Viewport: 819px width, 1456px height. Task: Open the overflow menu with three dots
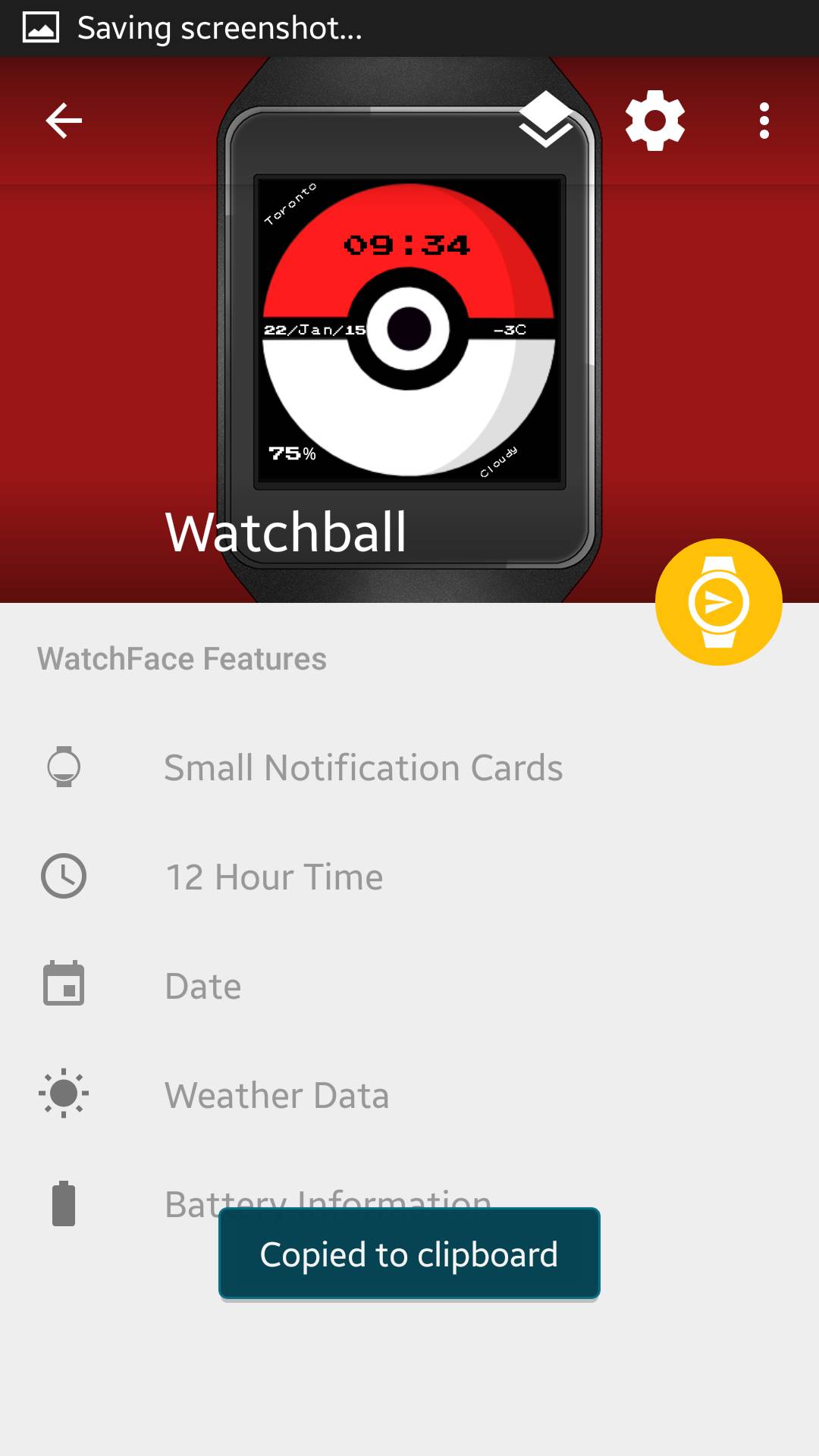[x=763, y=121]
